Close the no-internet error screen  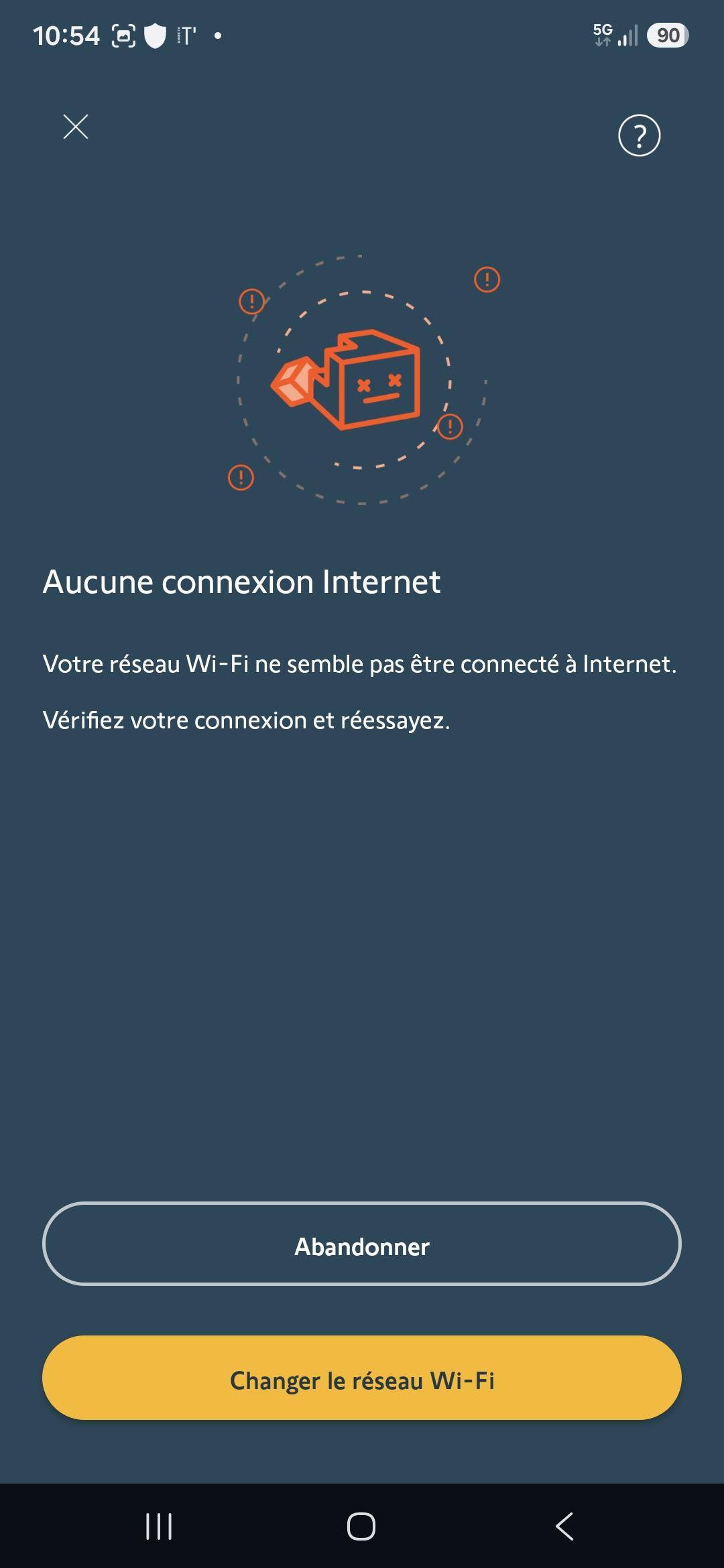(x=76, y=127)
